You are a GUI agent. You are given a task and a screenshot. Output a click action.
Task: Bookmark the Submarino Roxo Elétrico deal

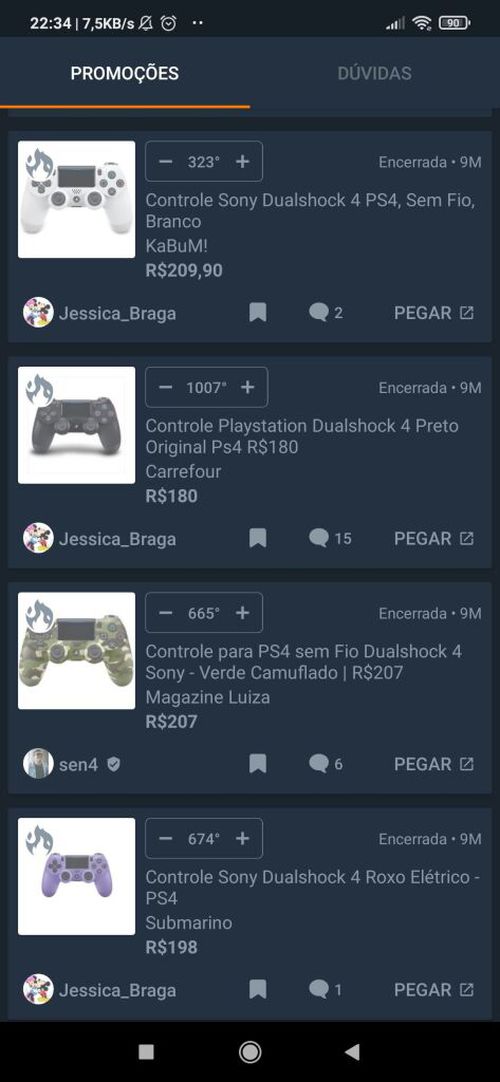tap(258, 990)
